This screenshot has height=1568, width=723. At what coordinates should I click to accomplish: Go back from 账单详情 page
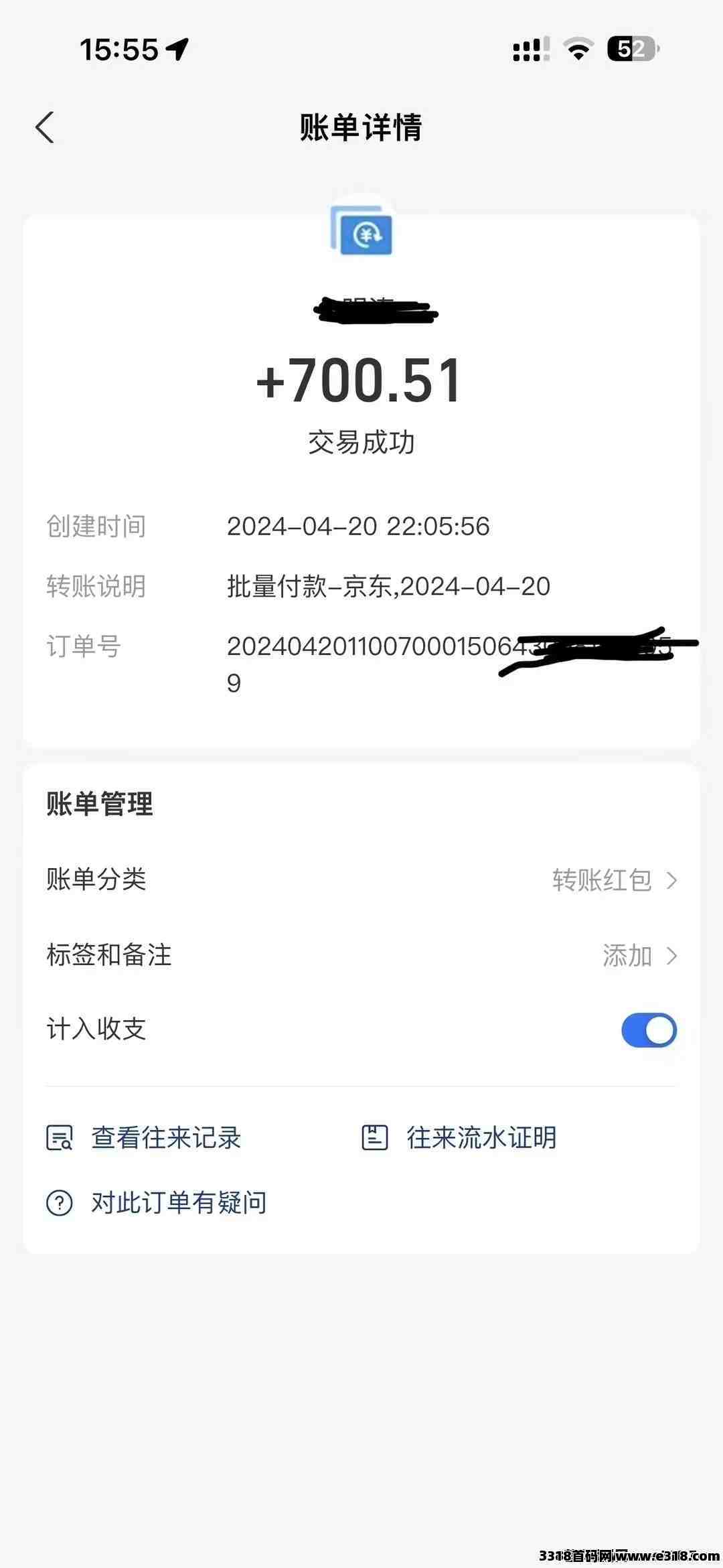[x=45, y=127]
